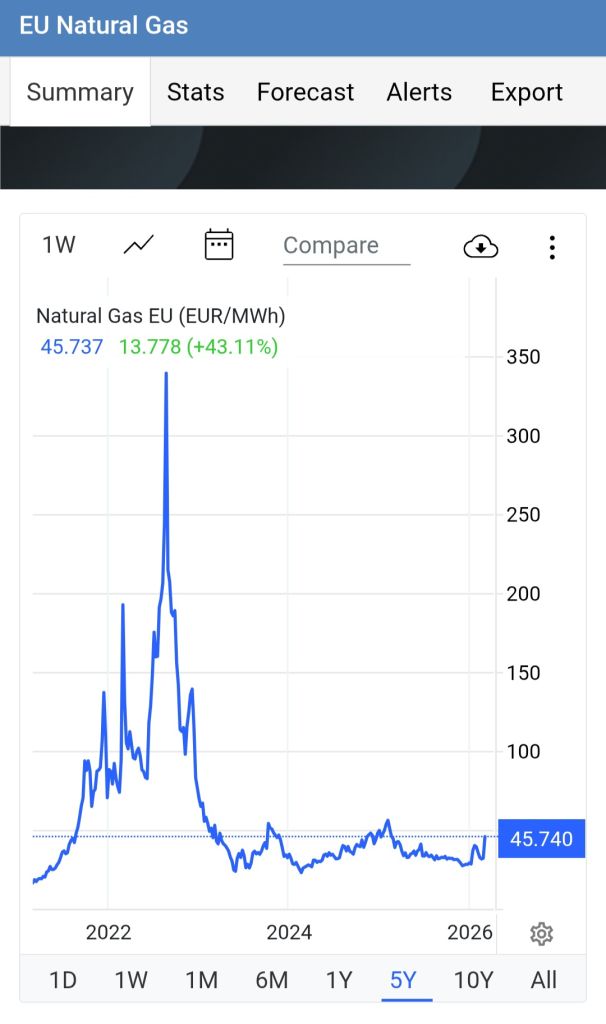Change the 1W chart interval
606x1024 pixels.
[59, 245]
